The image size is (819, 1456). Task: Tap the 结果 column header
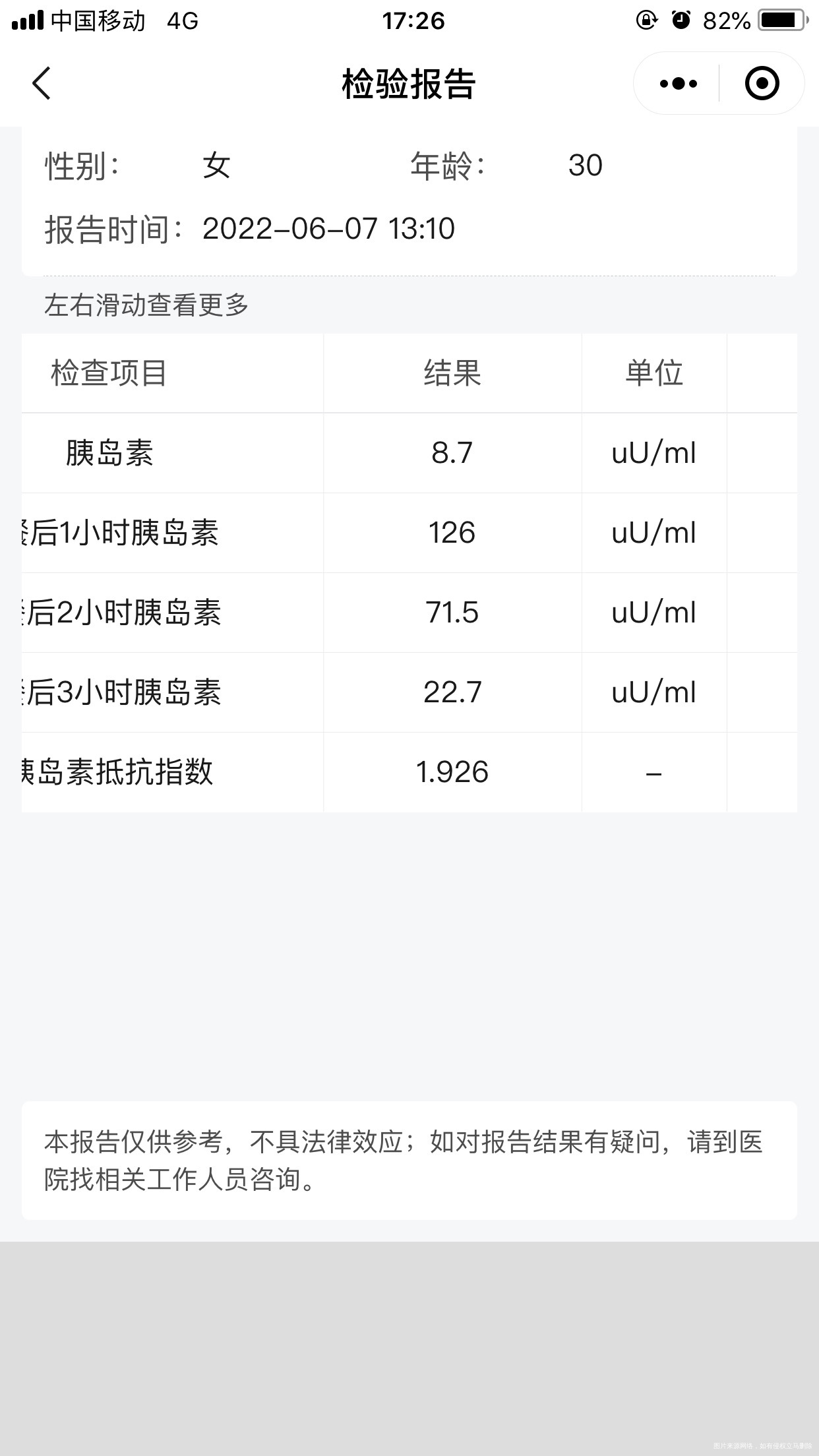click(x=452, y=373)
